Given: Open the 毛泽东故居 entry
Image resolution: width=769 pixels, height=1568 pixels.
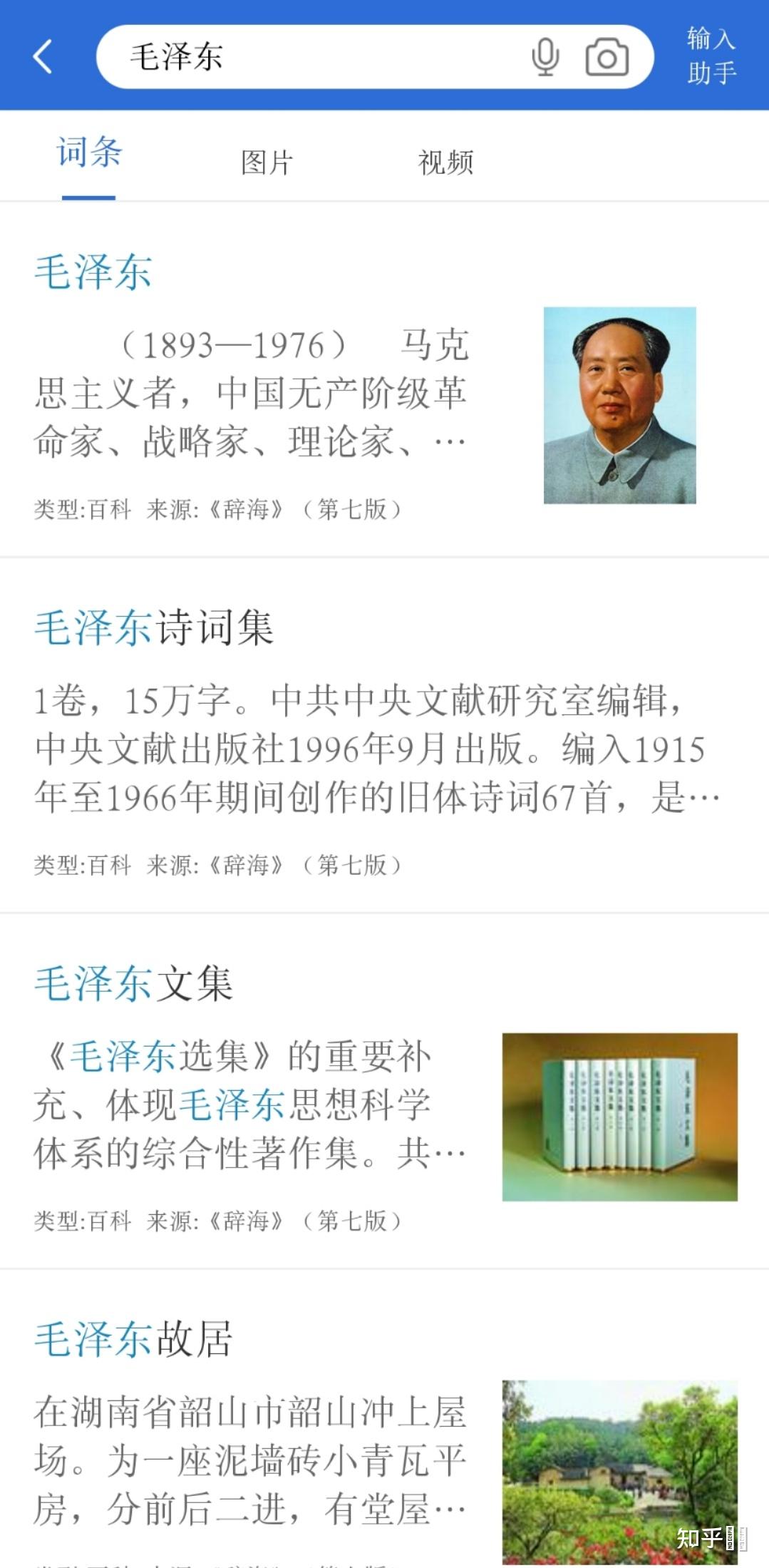Looking at the screenshot, I should coord(133,1338).
